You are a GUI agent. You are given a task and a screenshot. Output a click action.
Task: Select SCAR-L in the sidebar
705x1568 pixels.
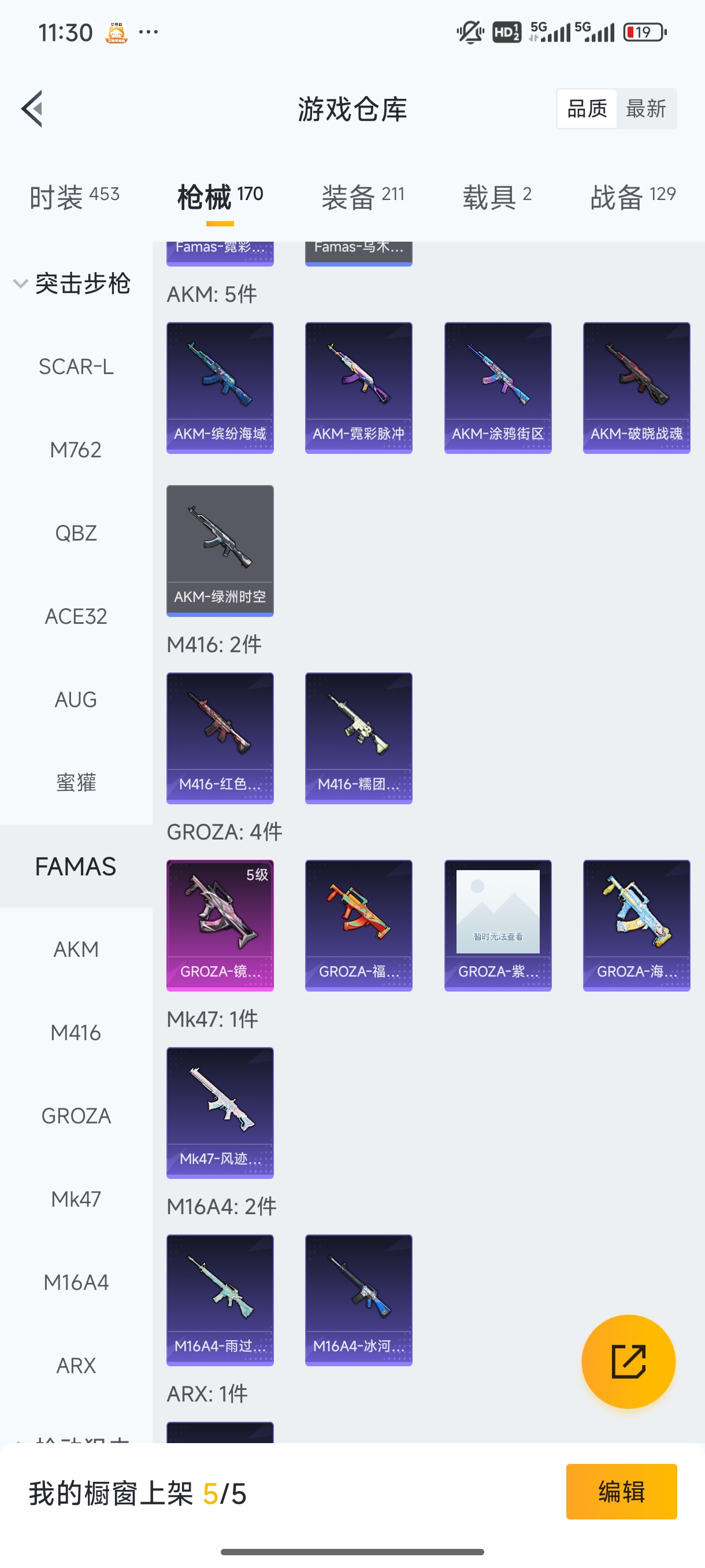coord(76,367)
